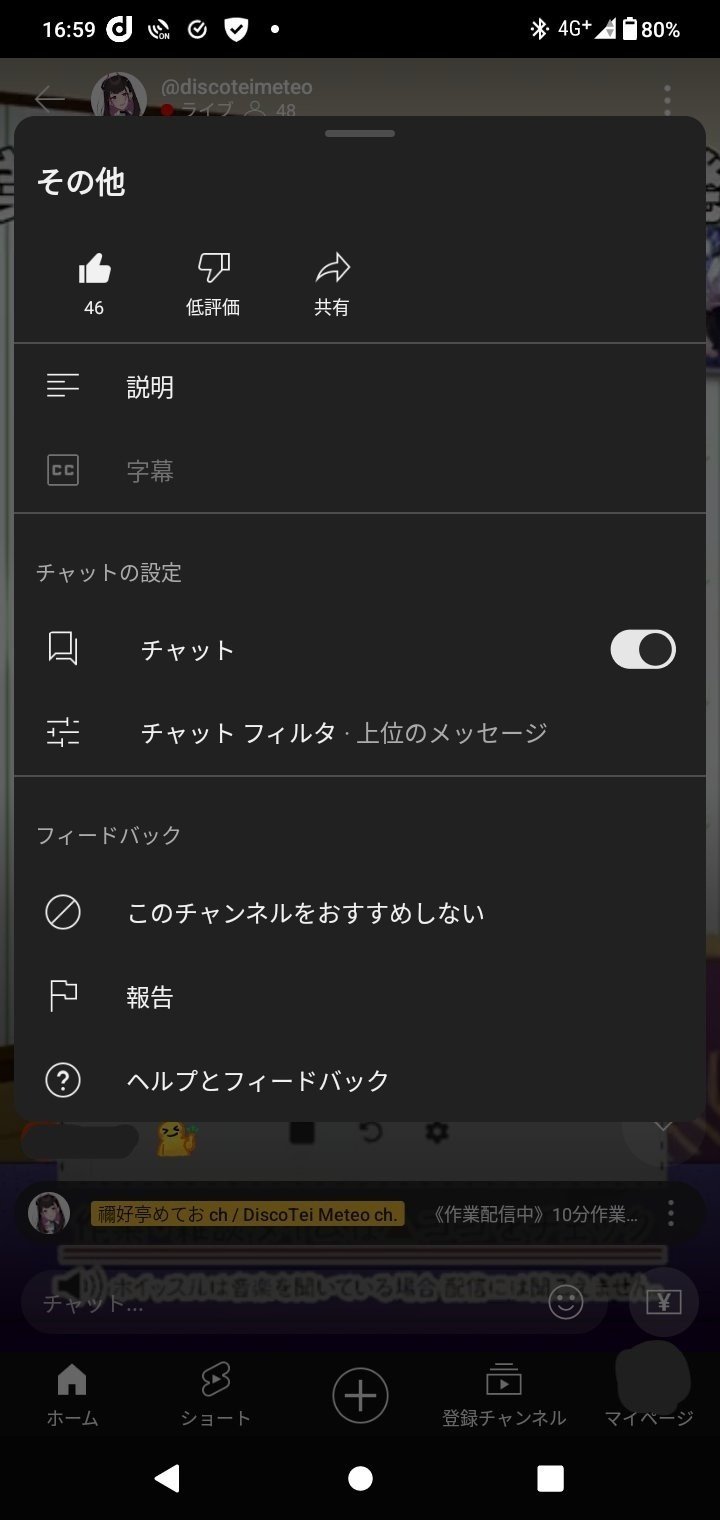Open チャット フィルタ settings
This screenshot has width=720, height=1520.
coord(360,733)
